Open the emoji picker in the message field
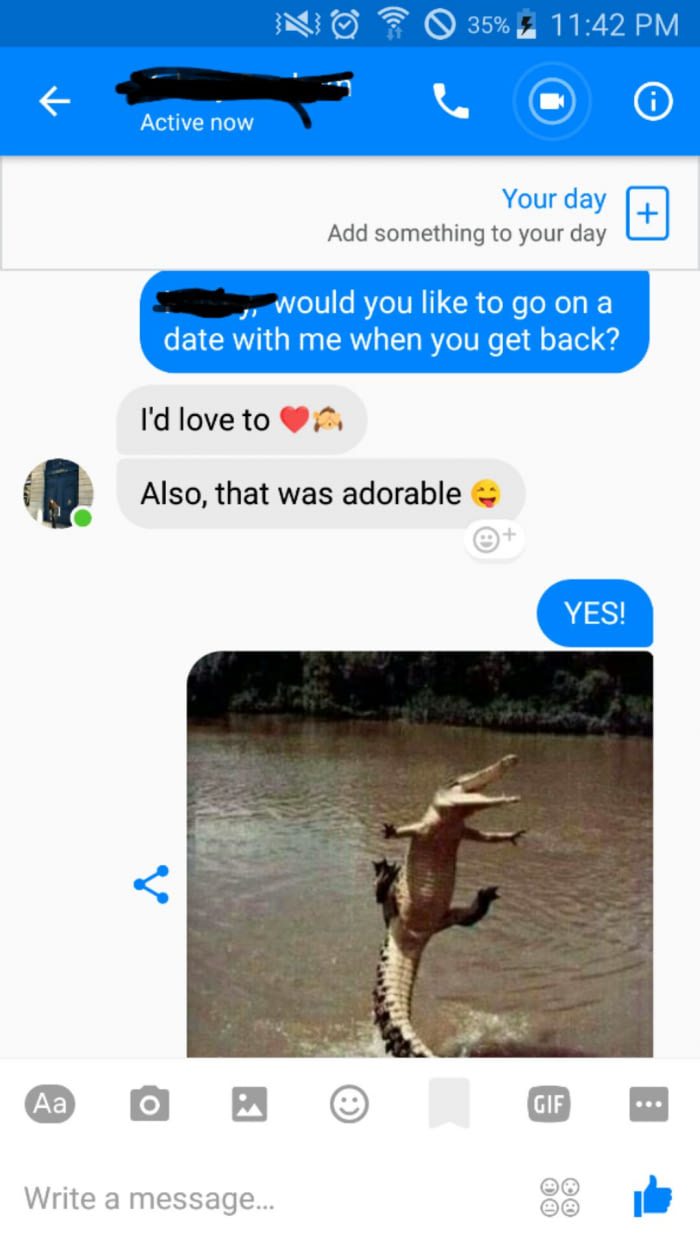 [x=560, y=1197]
